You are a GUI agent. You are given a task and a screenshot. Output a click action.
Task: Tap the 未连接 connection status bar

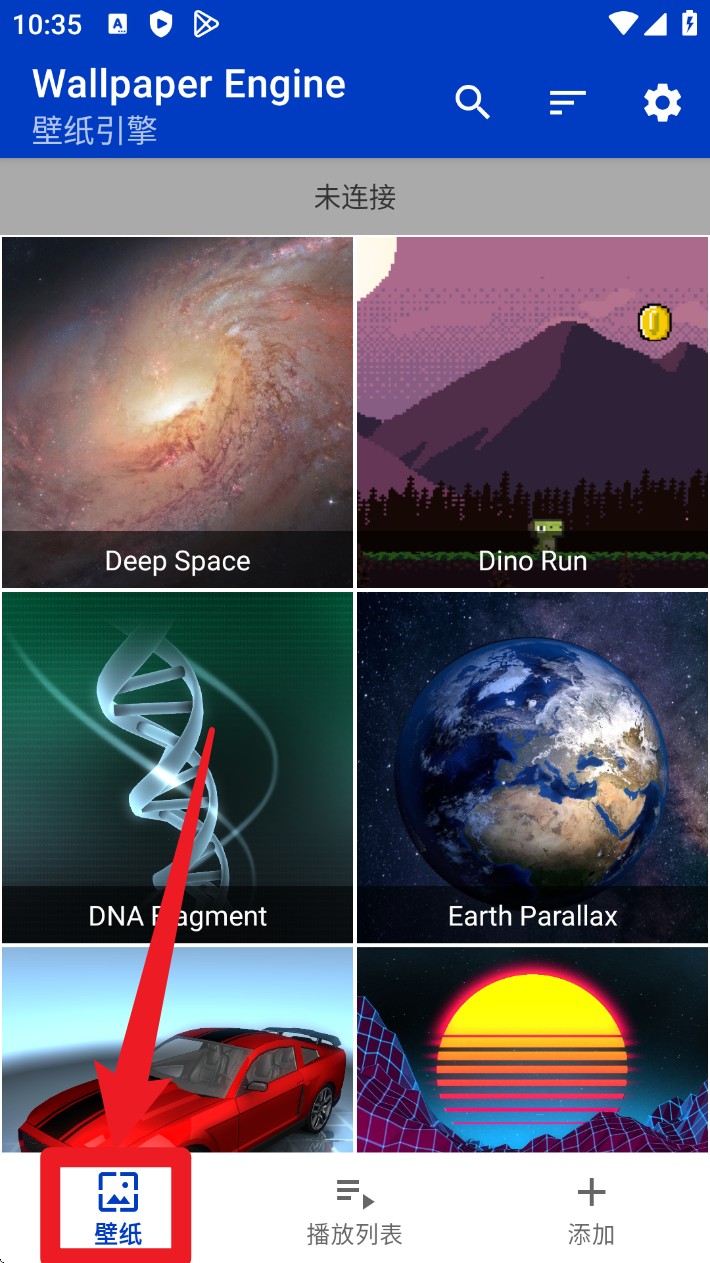(x=355, y=197)
